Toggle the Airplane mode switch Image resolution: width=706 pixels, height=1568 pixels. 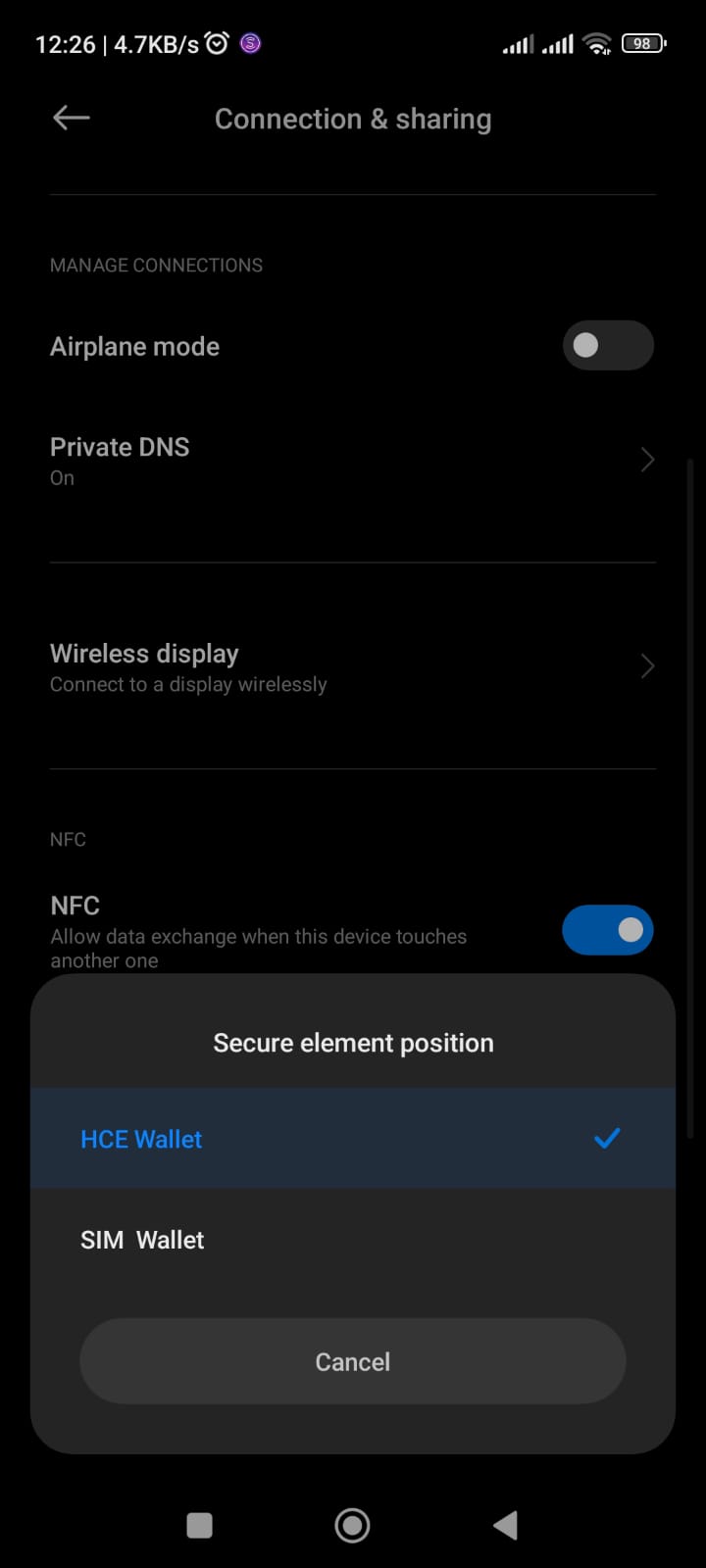[x=608, y=346]
